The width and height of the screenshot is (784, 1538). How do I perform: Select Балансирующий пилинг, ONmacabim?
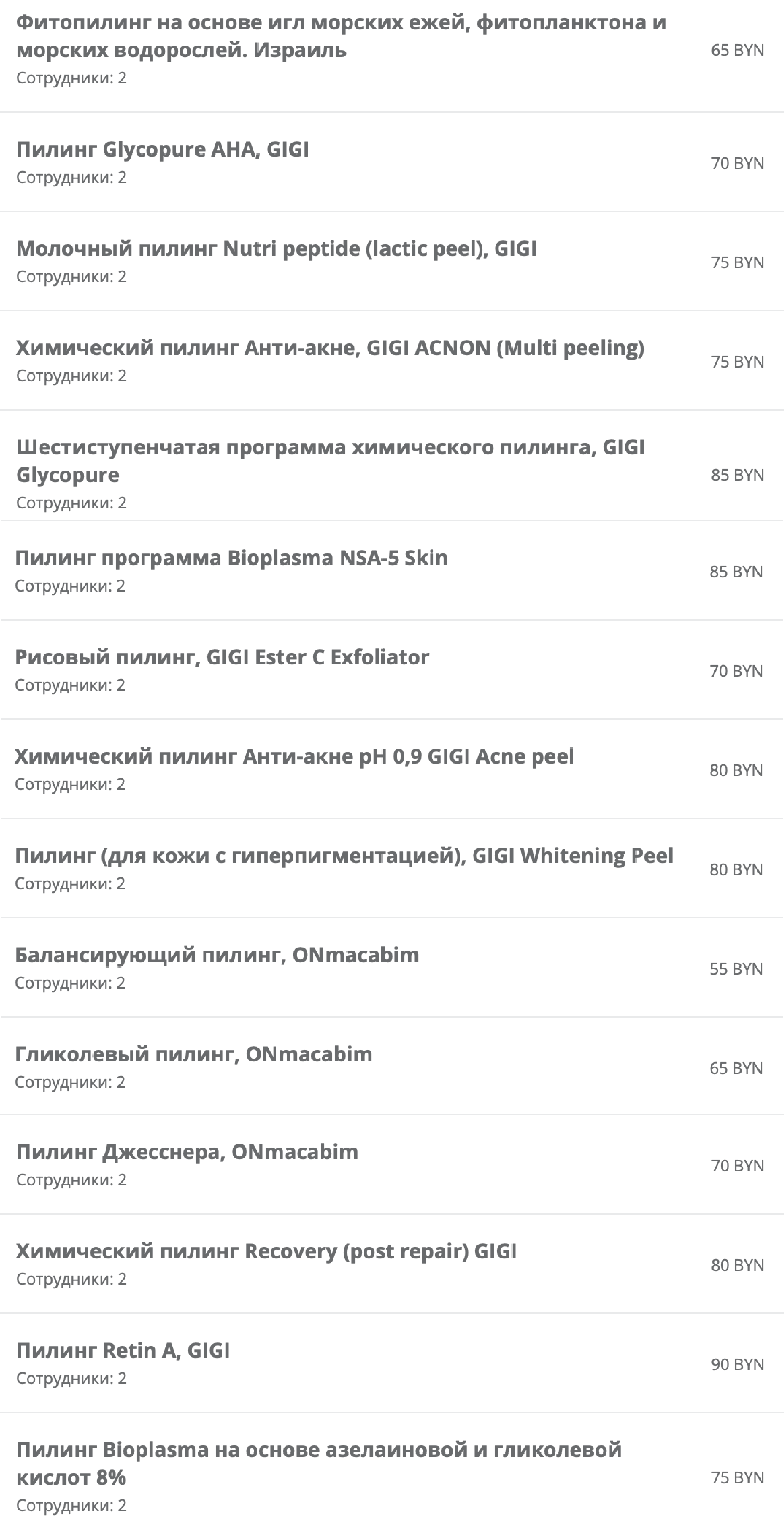click(x=216, y=954)
